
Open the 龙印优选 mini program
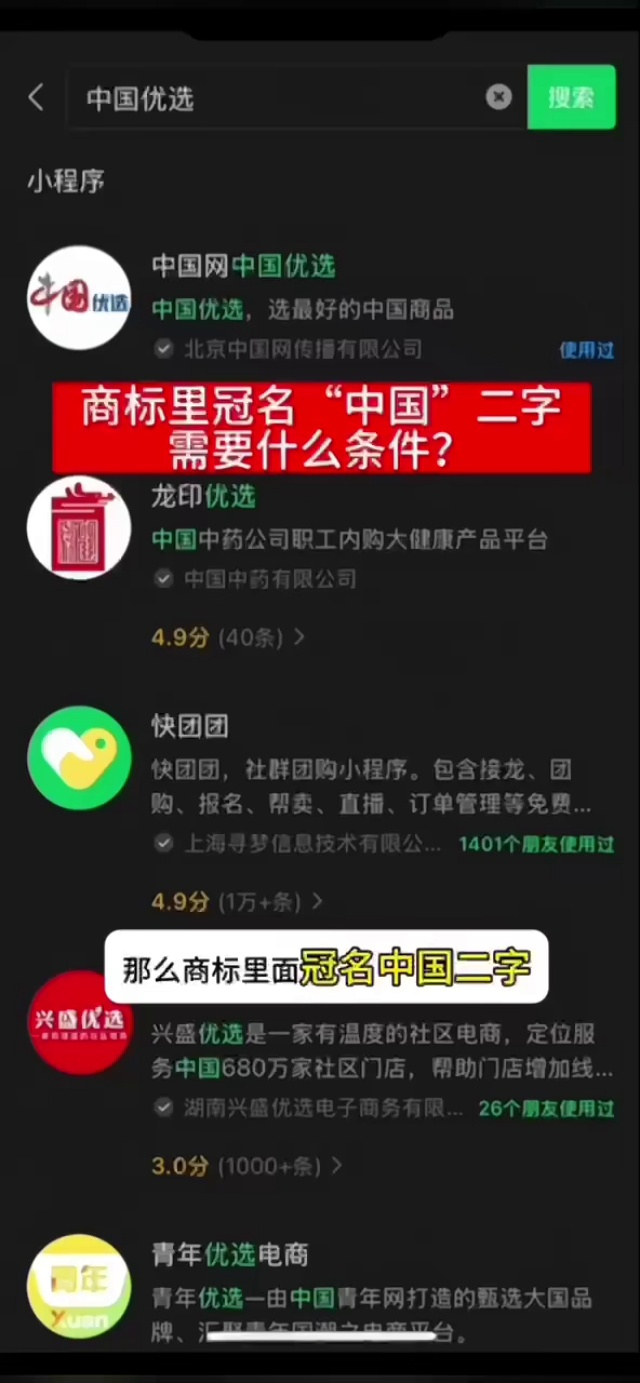[x=204, y=496]
